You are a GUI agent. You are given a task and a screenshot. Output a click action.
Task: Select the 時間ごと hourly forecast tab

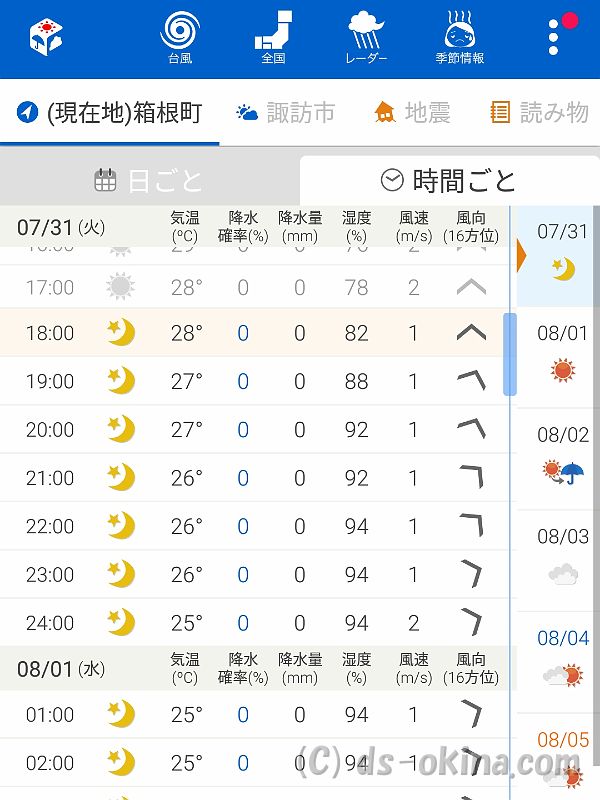click(x=450, y=181)
